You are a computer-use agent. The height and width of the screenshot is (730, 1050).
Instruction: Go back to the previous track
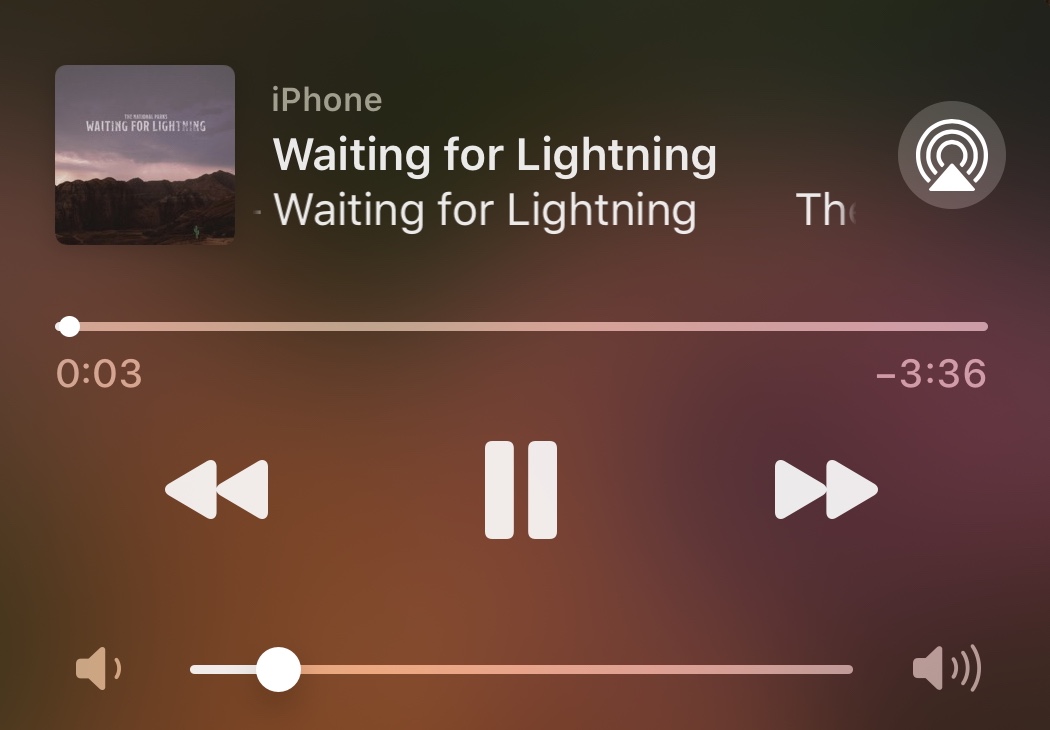point(217,490)
